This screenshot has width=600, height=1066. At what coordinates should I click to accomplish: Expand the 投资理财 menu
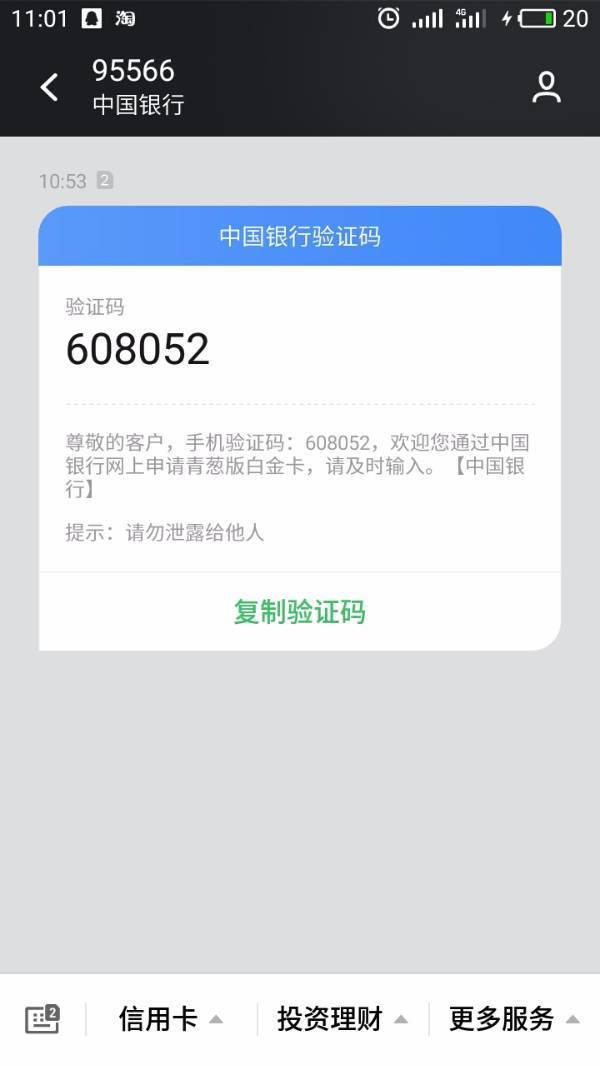(342, 1019)
